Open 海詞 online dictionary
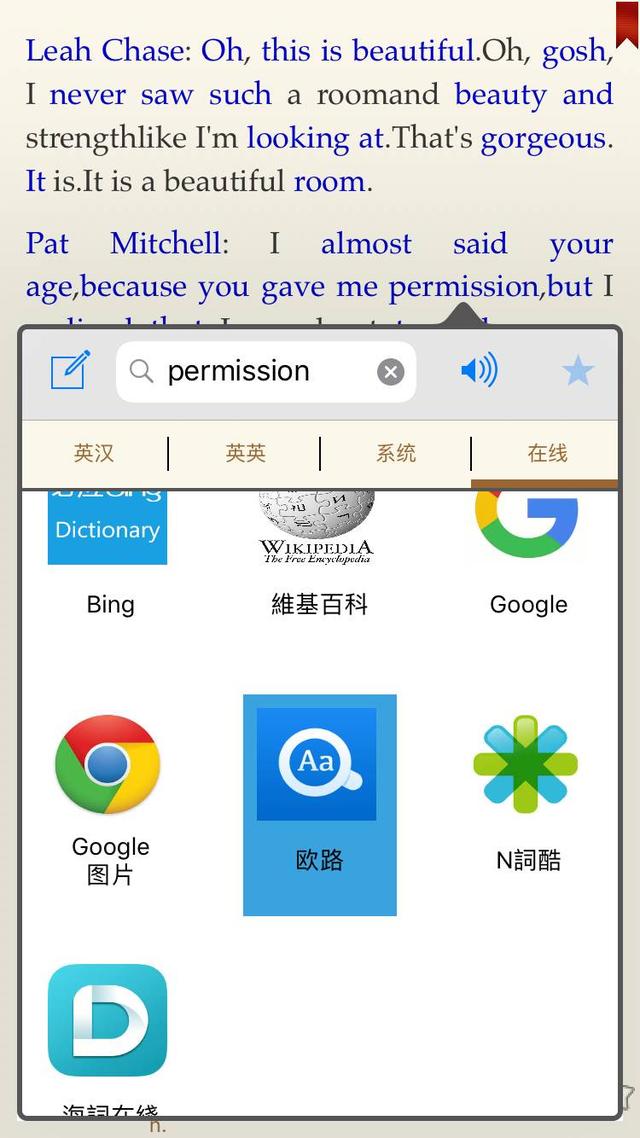 point(107,1040)
